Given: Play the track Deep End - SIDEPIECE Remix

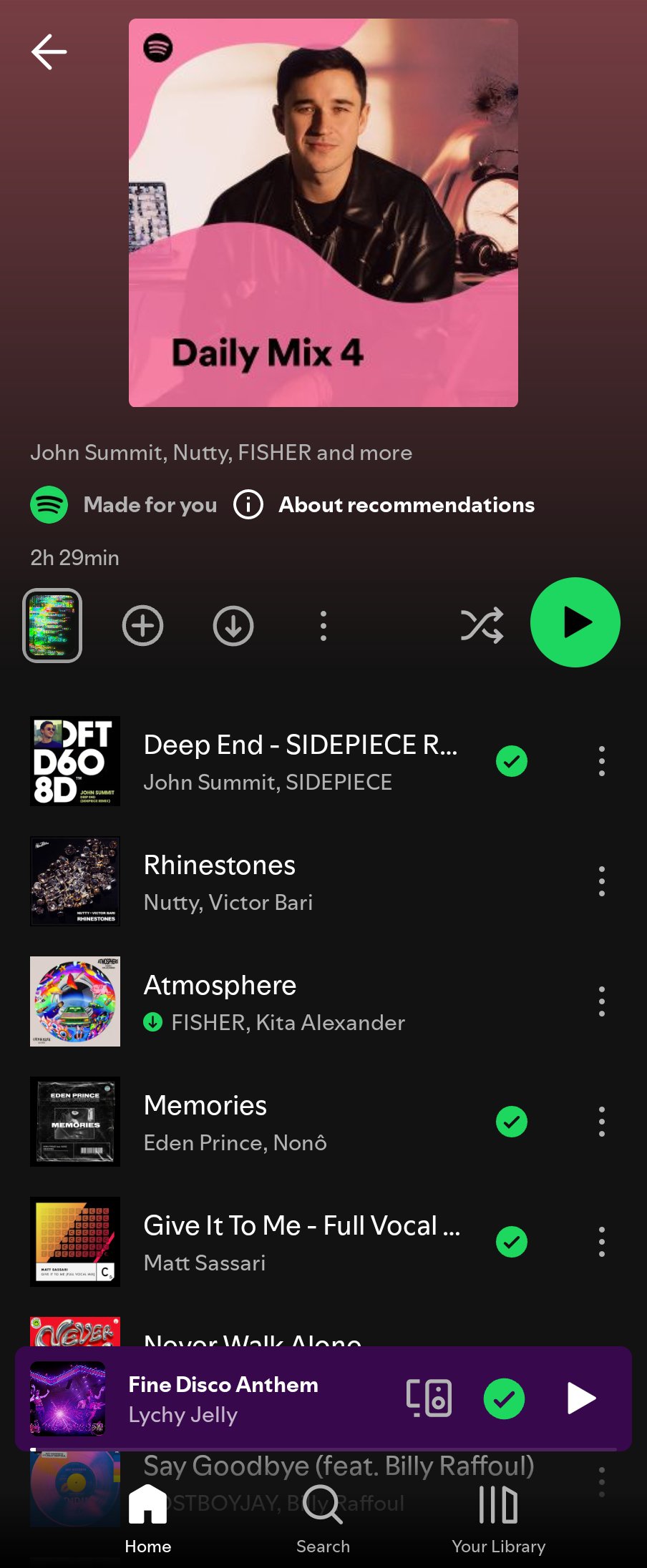Looking at the screenshot, I should tap(300, 761).
